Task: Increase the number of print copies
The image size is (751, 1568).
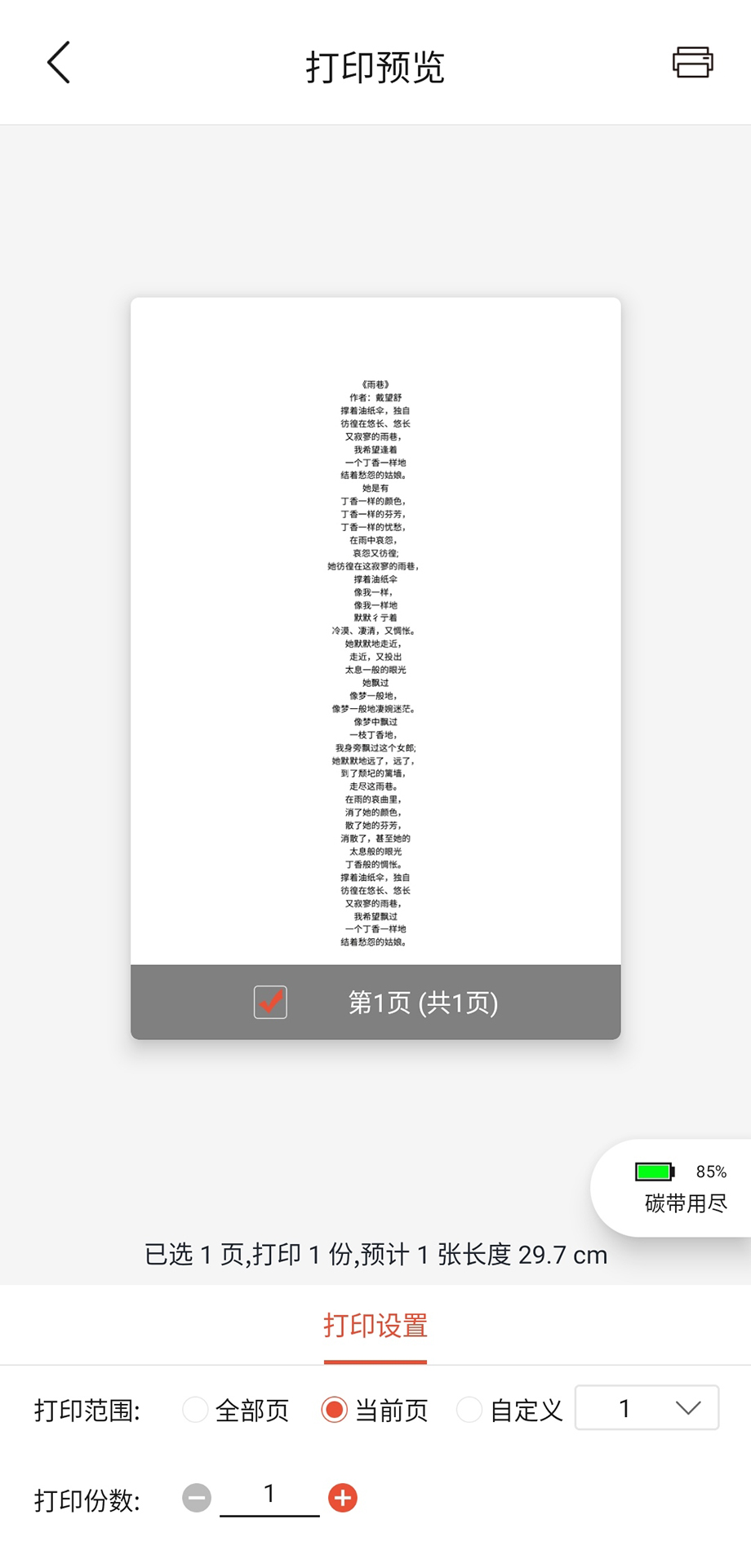Action: 343,1498
